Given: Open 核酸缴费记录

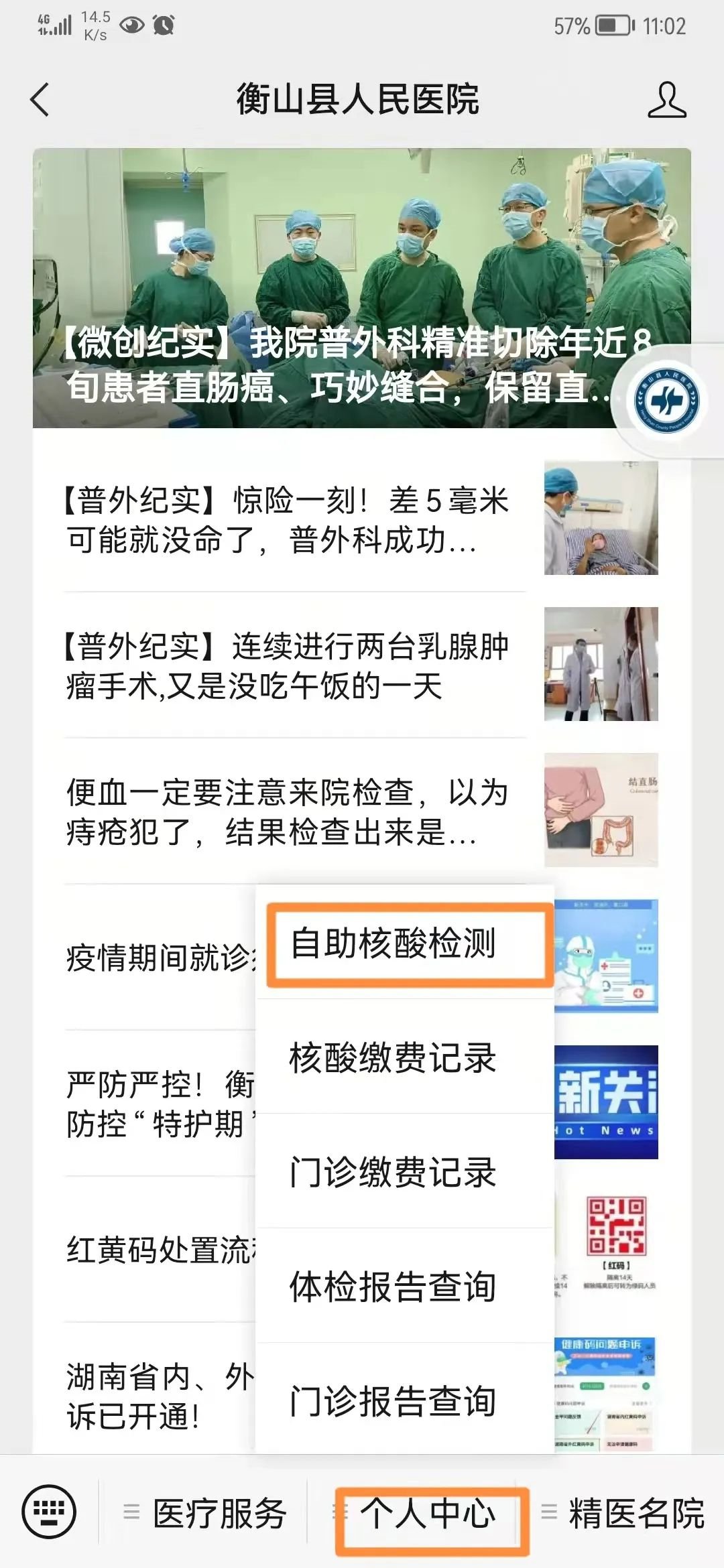Looking at the screenshot, I should coord(393,1058).
